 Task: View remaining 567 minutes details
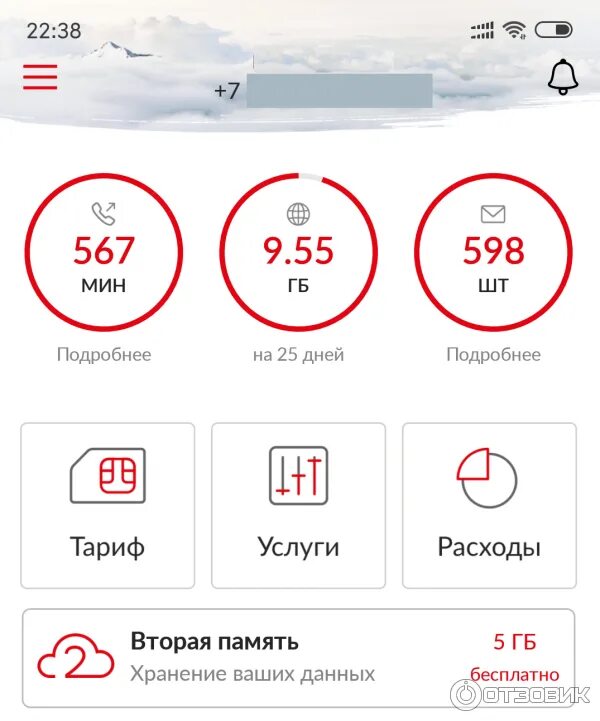click(x=103, y=252)
